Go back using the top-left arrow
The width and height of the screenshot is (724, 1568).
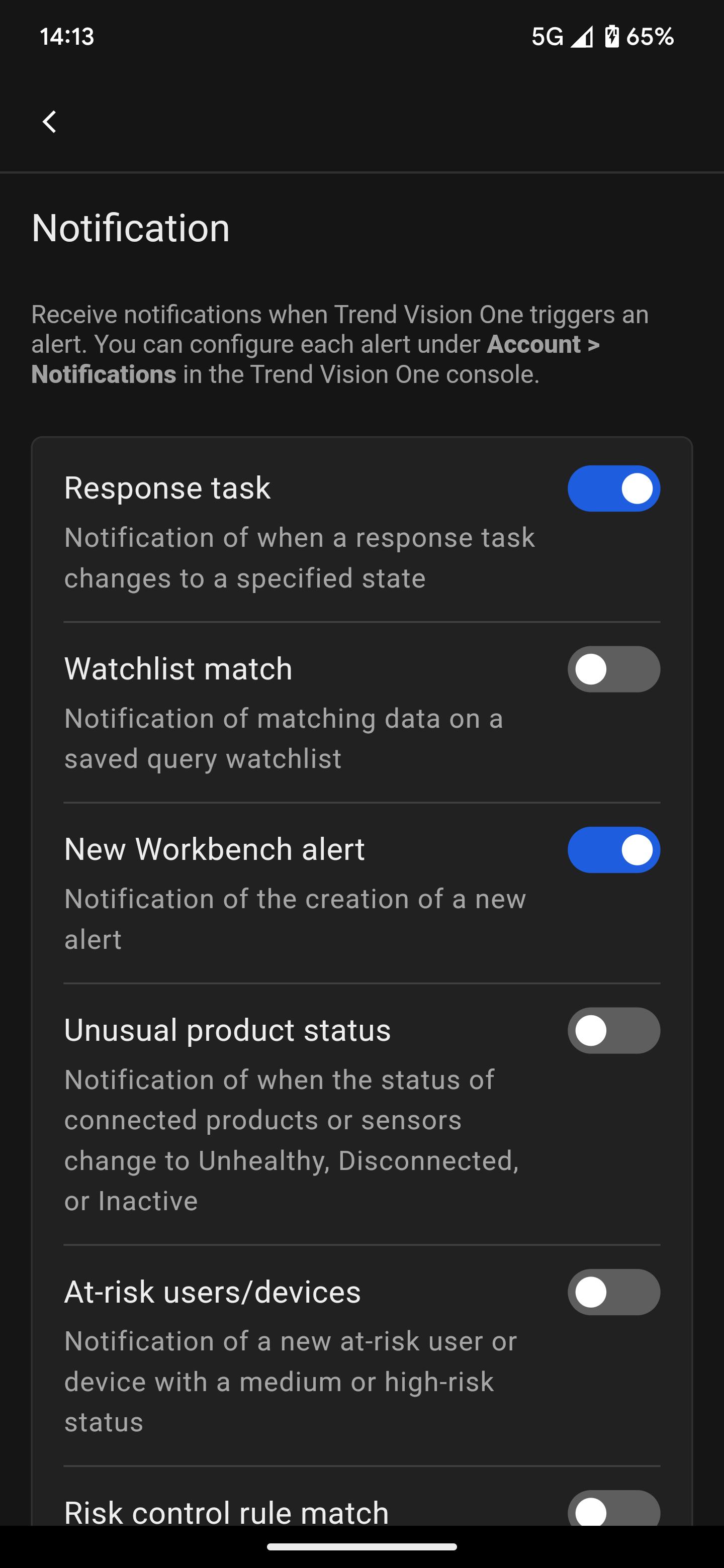[49, 122]
